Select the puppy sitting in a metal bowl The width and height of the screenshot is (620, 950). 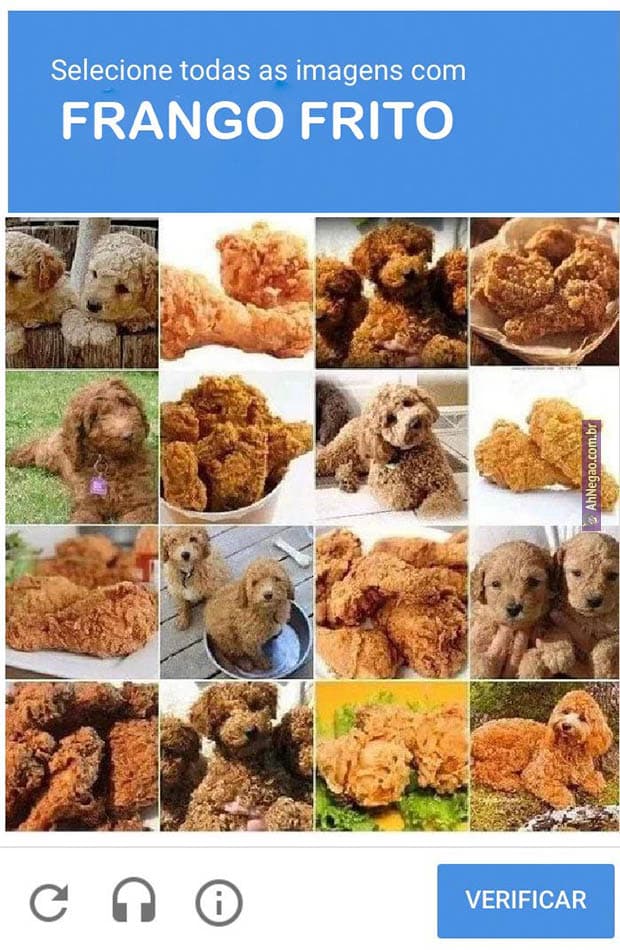click(x=237, y=602)
